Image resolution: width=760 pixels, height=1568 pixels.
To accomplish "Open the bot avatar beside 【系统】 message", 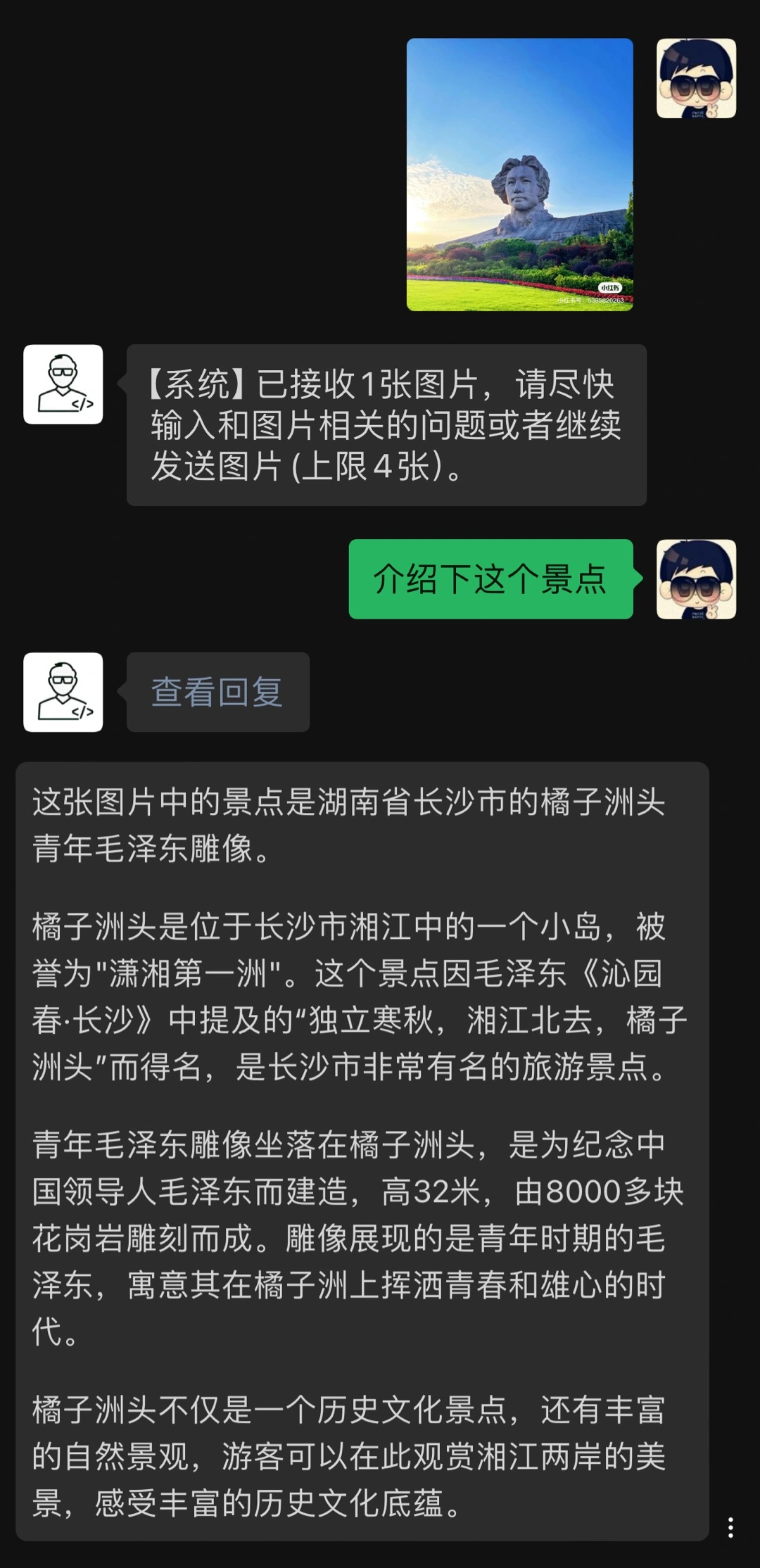I will (63, 384).
